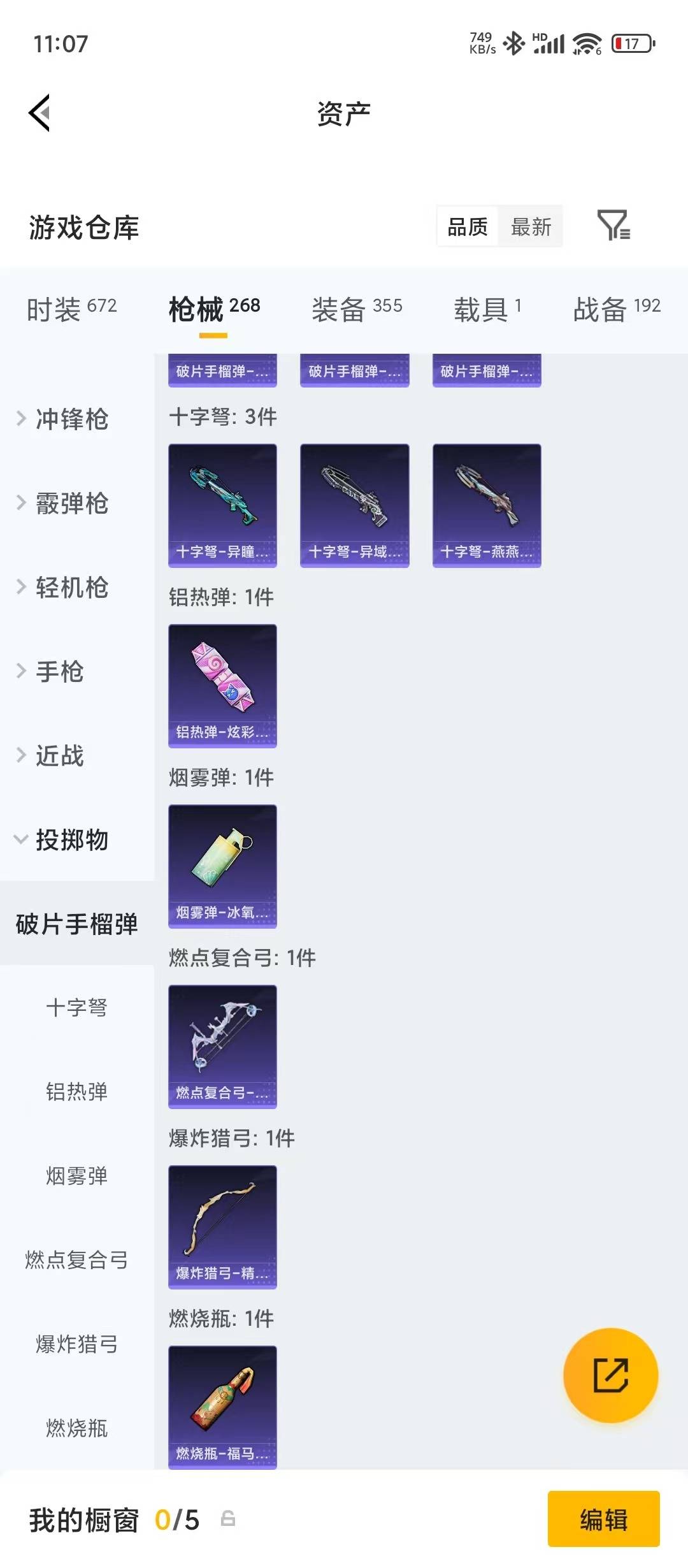Viewport: 688px width, 1568px height.
Task: View the 铝热弹-炫彩 item card
Action: [x=222, y=684]
